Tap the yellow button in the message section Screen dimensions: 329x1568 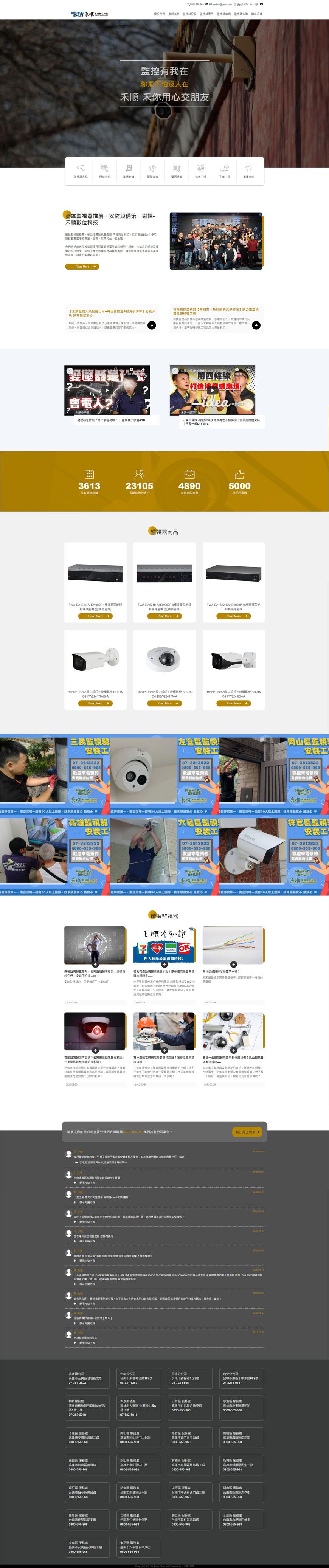point(247,1132)
